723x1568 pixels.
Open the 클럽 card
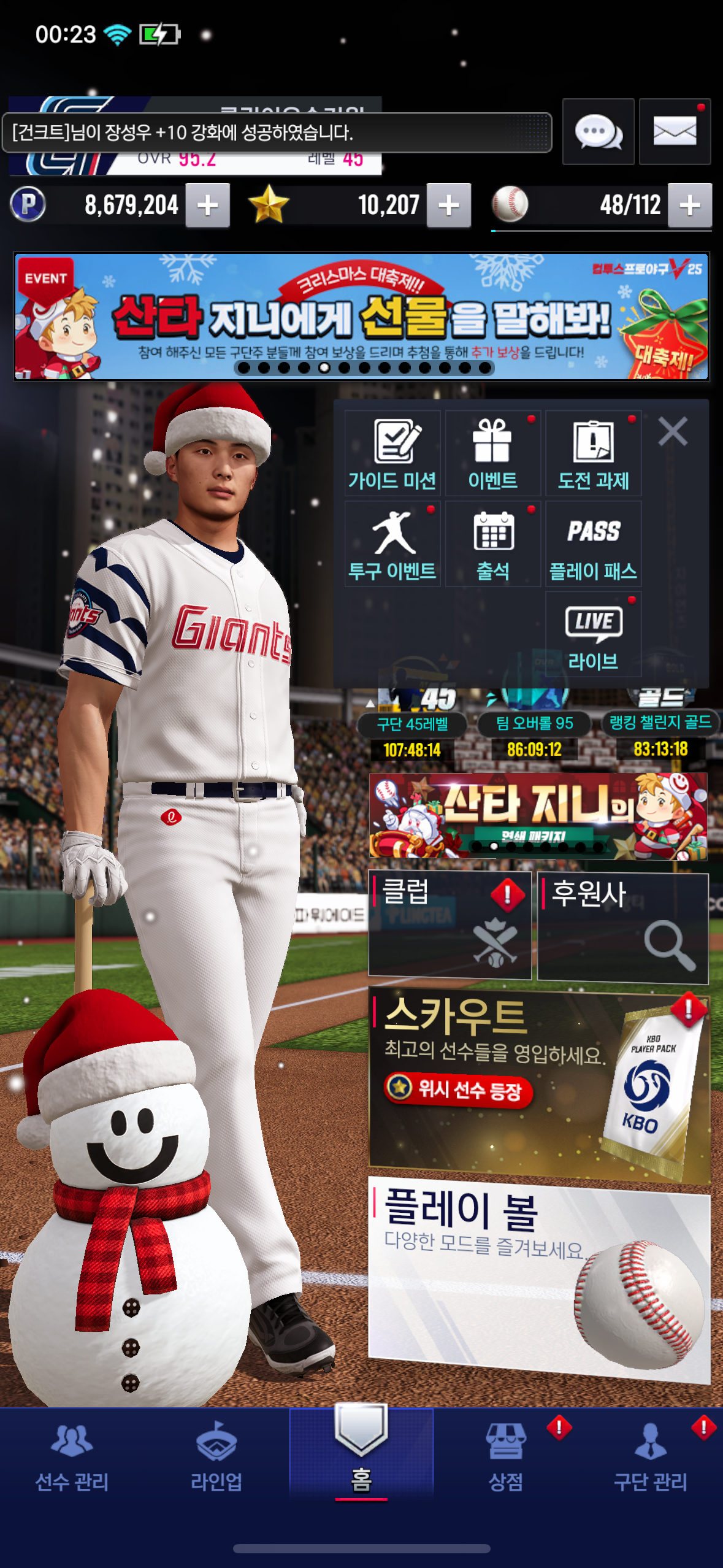click(449, 924)
